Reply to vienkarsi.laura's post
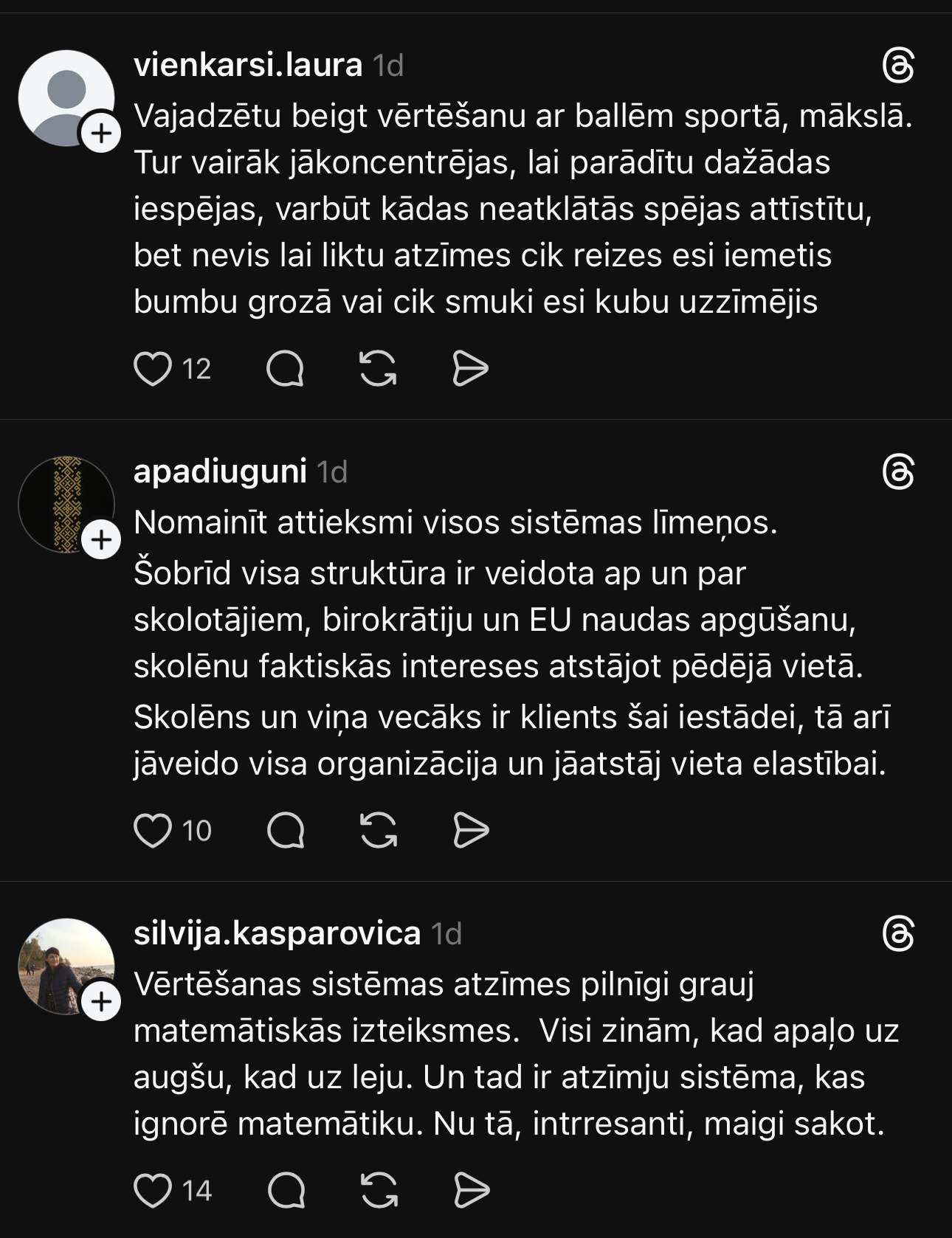This screenshot has width=952, height=1238. tap(285, 369)
